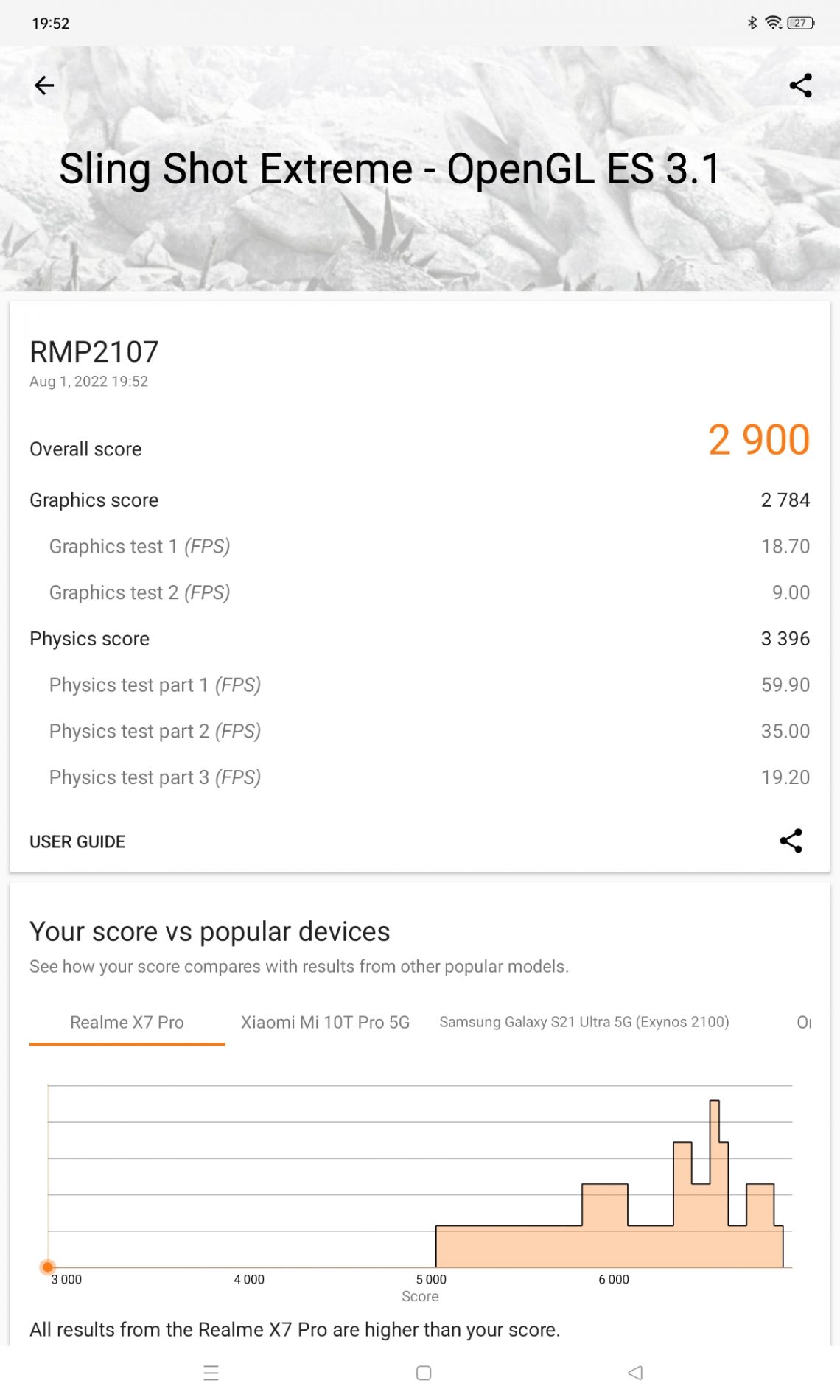This screenshot has width=840, height=1400.
Task: Open the system recent apps menu
Action: pos(211,1373)
